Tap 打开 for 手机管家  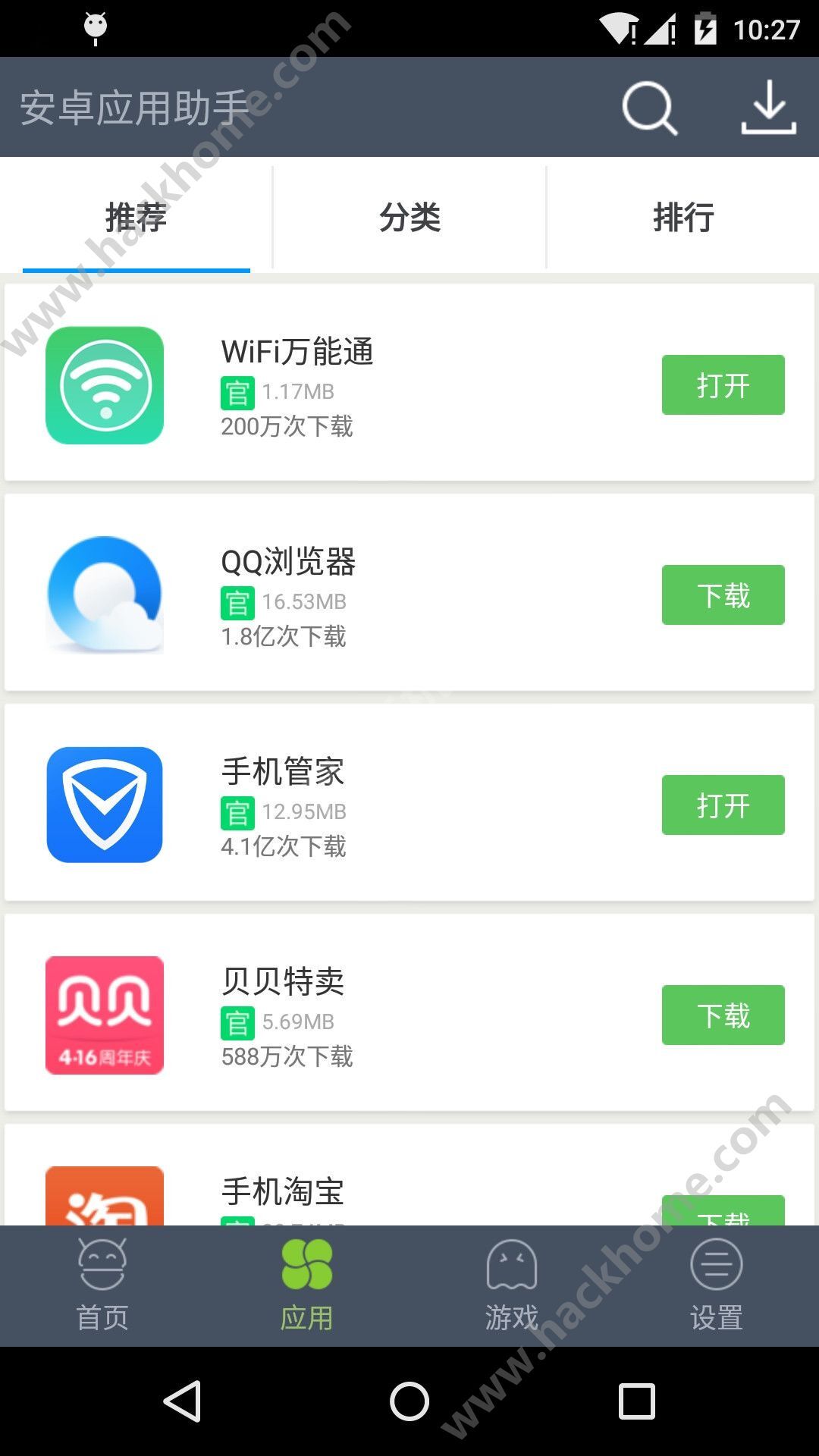723,805
